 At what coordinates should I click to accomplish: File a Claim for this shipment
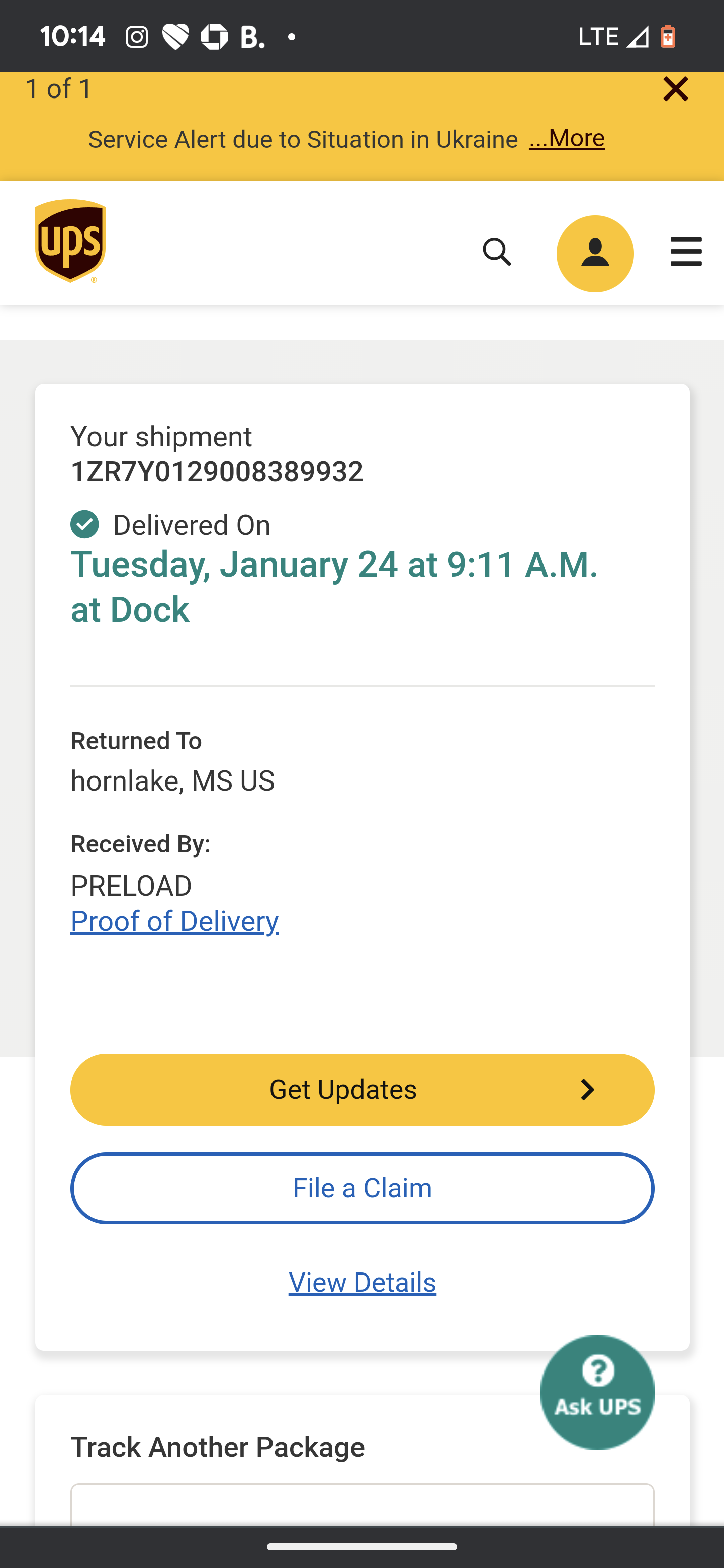[x=363, y=1188]
